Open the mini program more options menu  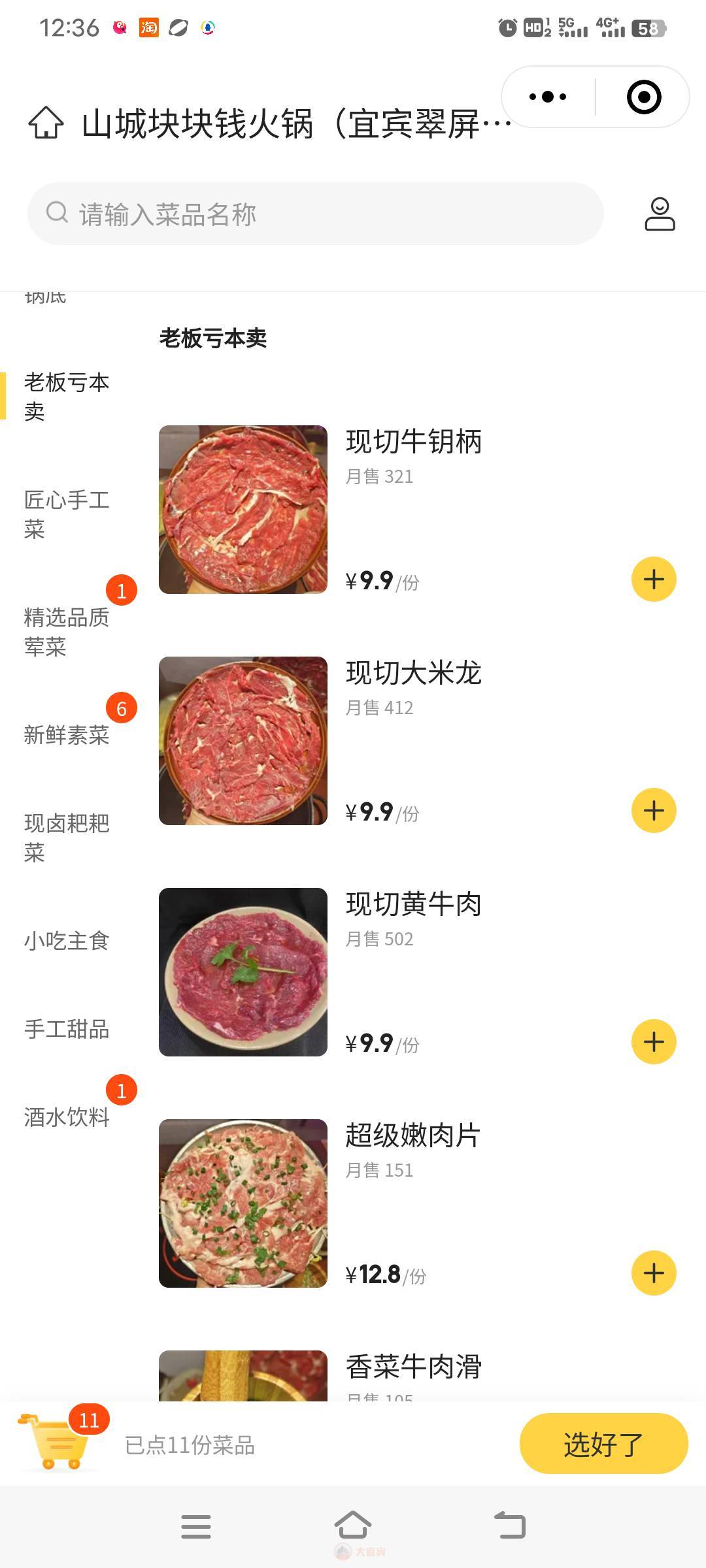coord(548,97)
